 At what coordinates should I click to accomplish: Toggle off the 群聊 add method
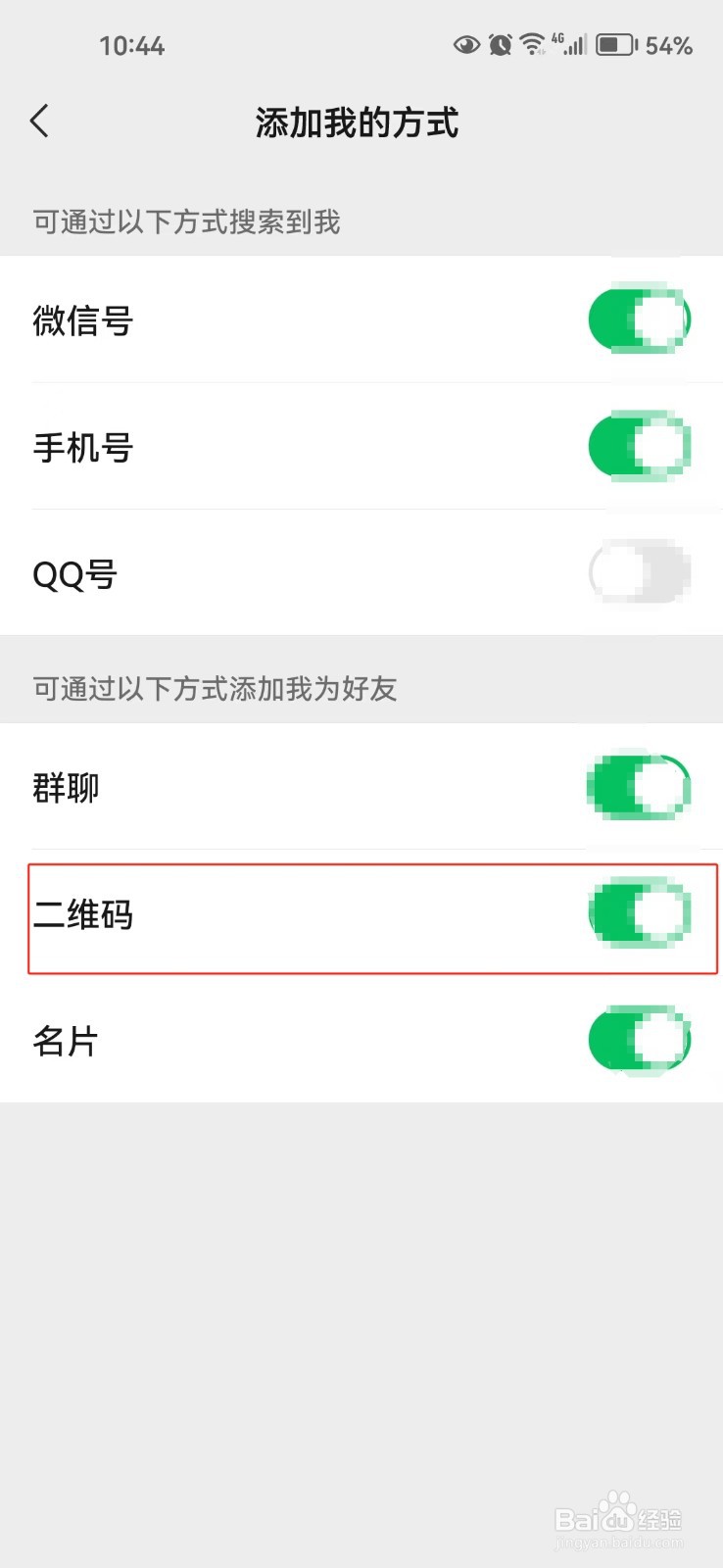639,785
